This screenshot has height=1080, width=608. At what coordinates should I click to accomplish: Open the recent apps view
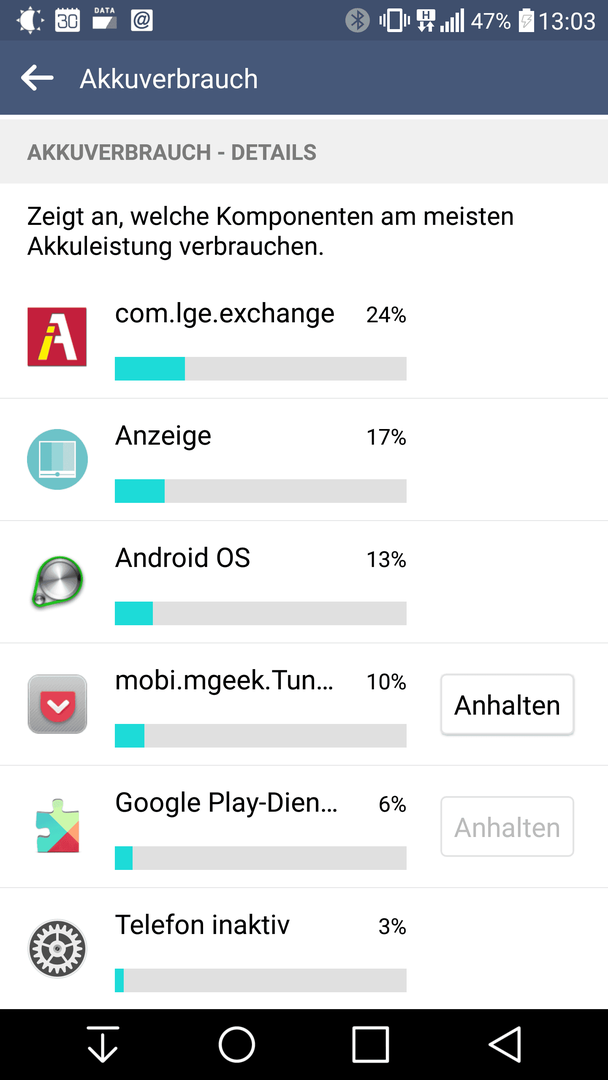click(370, 1044)
